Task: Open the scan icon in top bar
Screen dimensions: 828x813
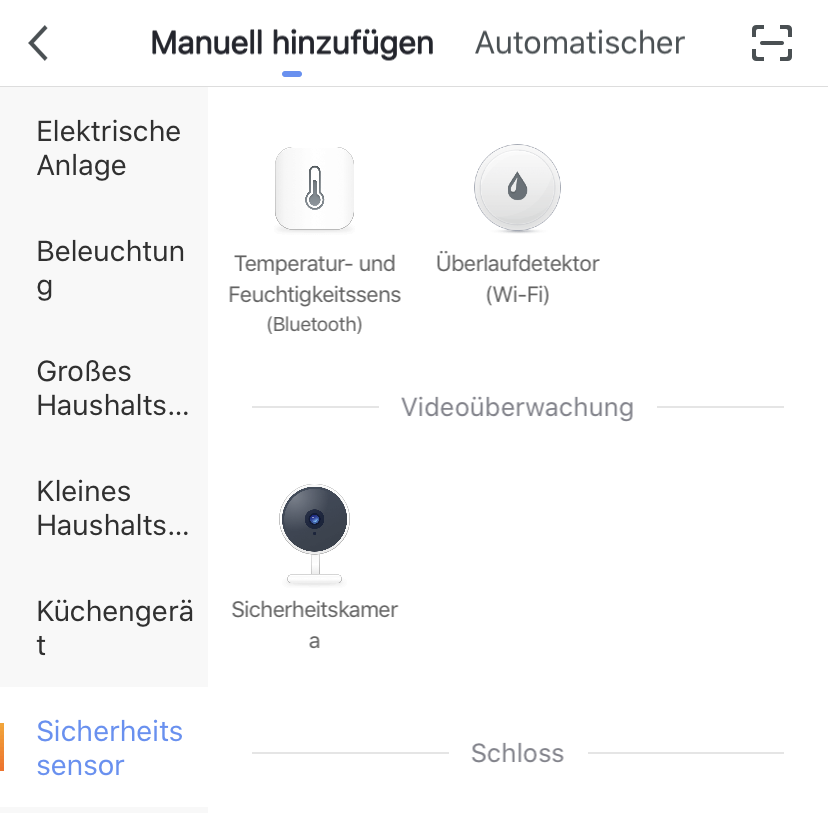Action: (x=771, y=43)
